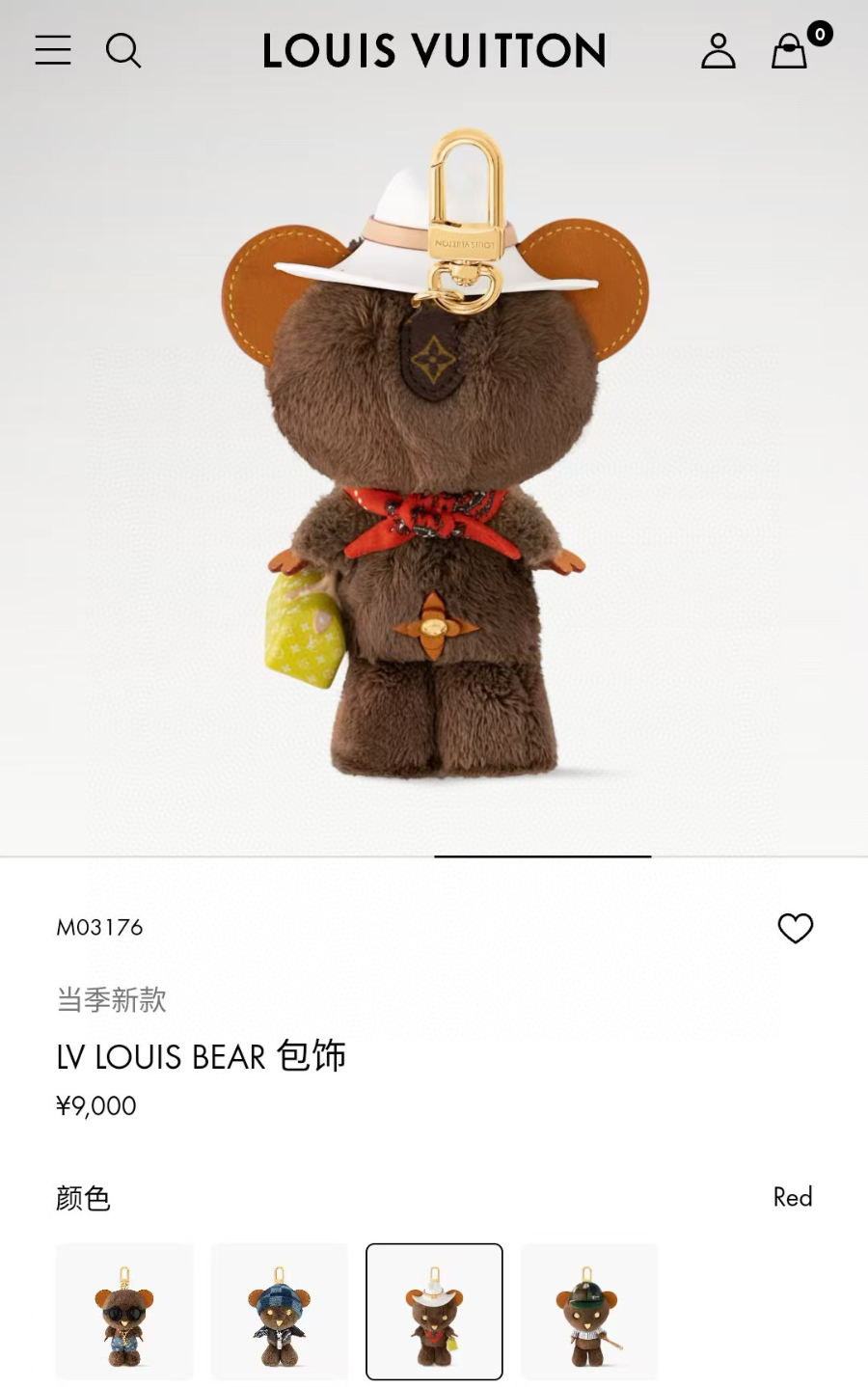Add LV Louis Bear to wishlist
868x1387 pixels.
click(796, 928)
